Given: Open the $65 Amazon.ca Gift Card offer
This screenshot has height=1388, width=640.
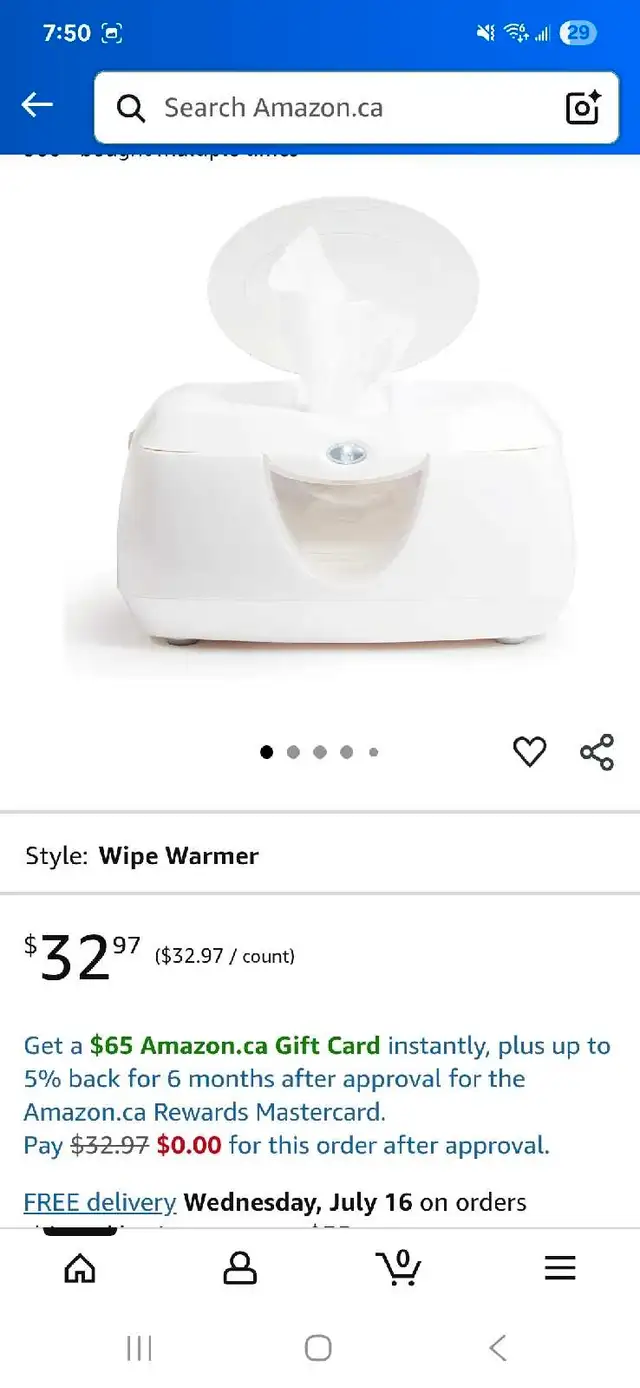Looking at the screenshot, I should (235, 1046).
